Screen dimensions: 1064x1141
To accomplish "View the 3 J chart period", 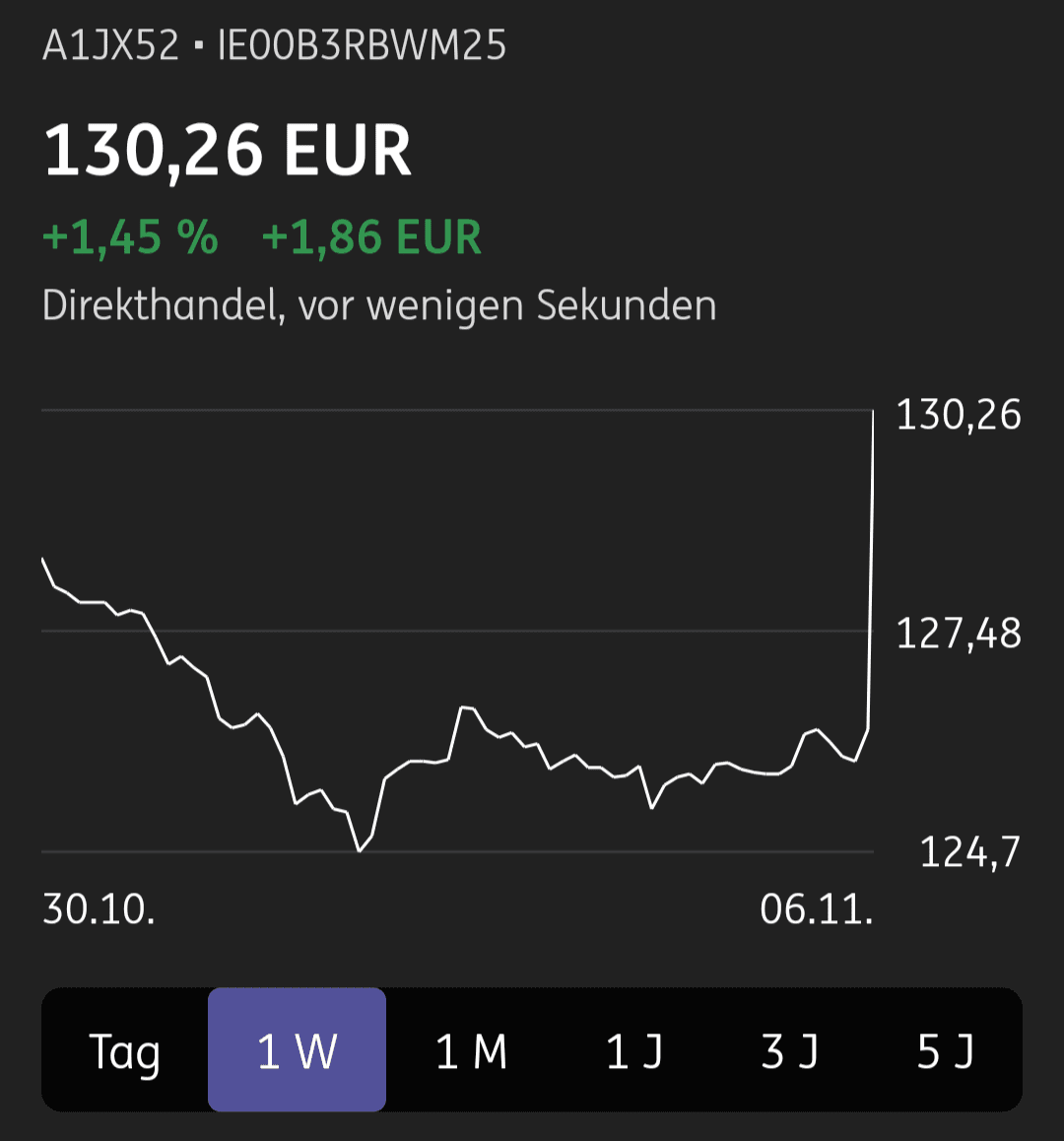I will (x=789, y=1051).
